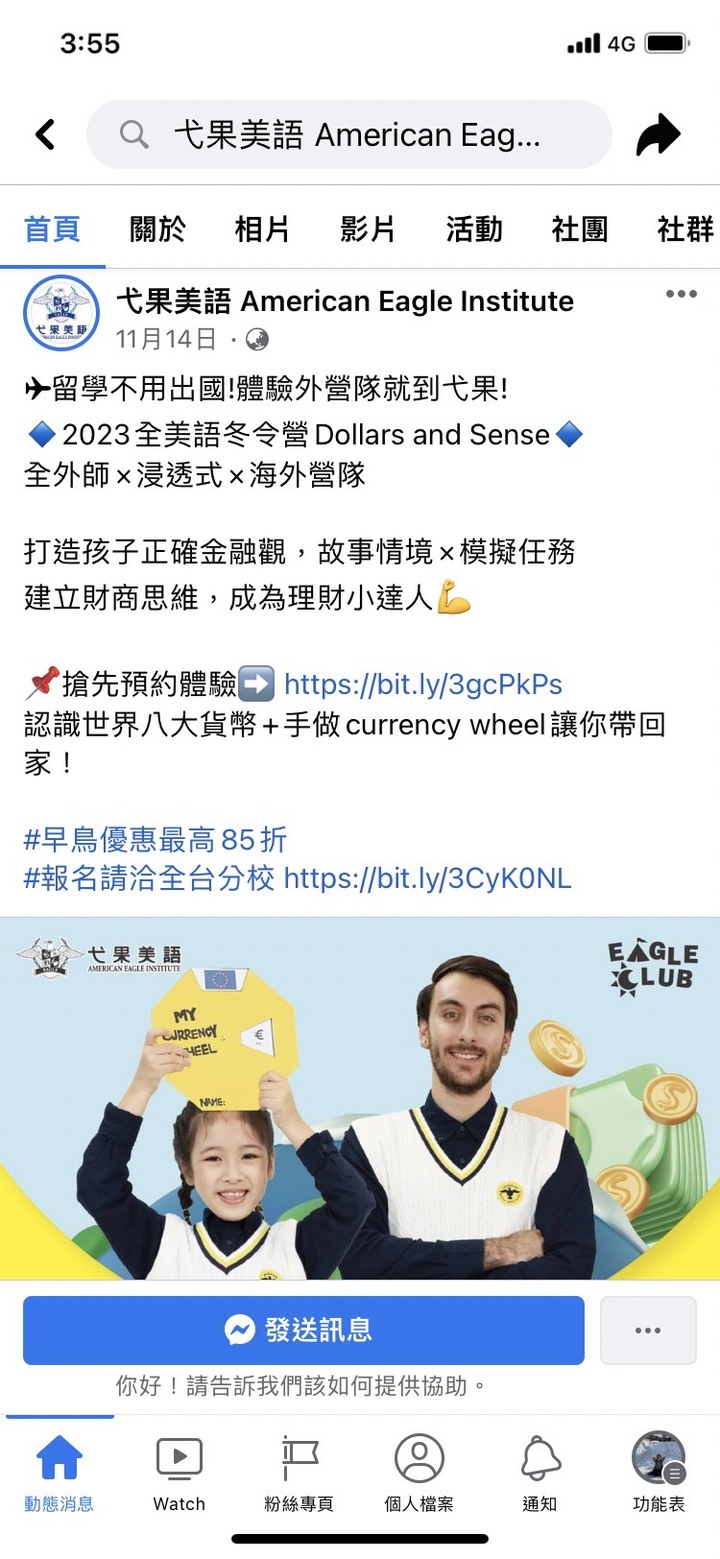This screenshot has width=720, height=1559.
Task: Share this page via the arrow icon
Action: click(658, 135)
